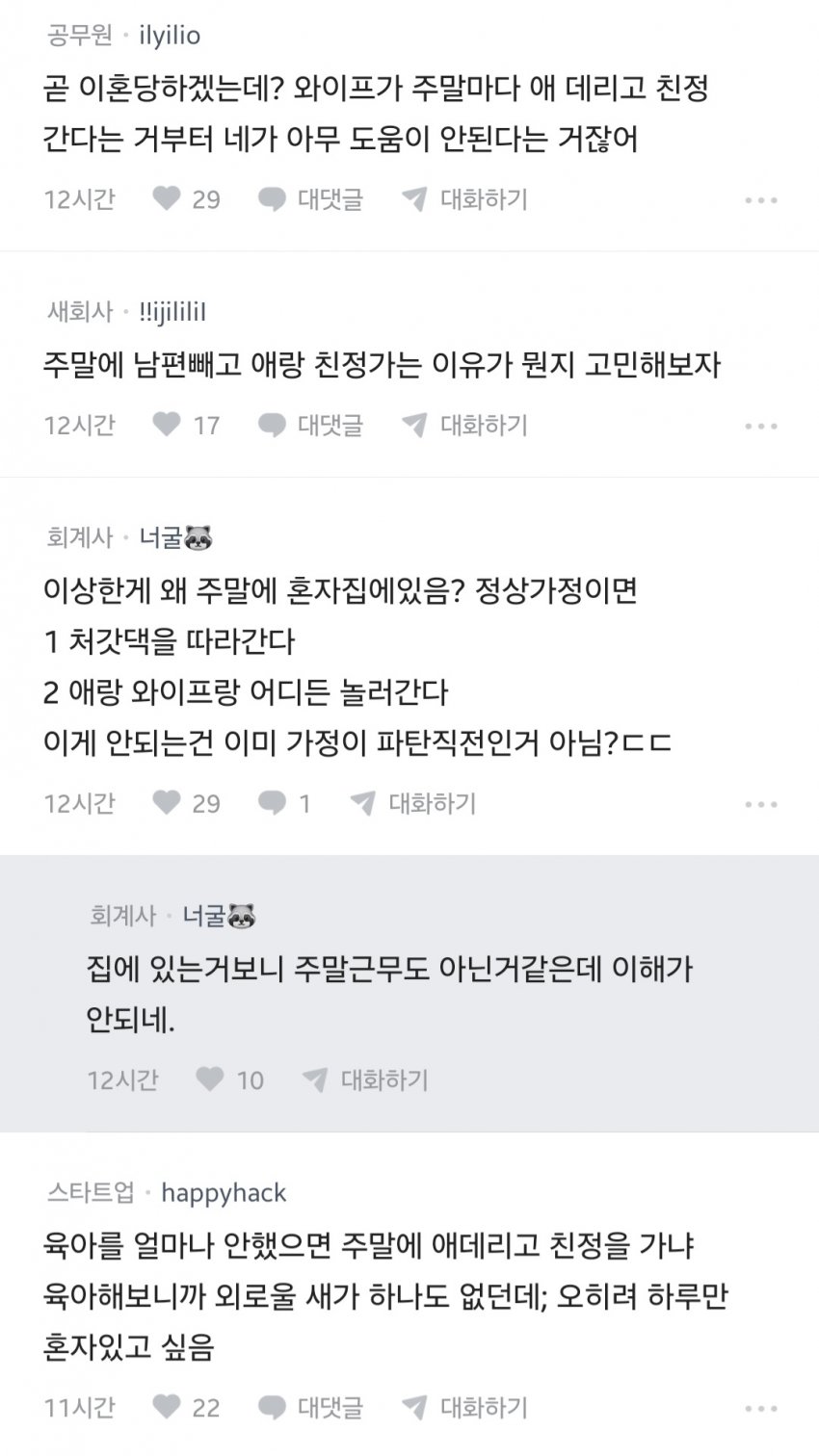Start chat (대화하기) under 너굴's main comment
Screen dimensions: 819x1456
pyautogui.click(x=413, y=803)
